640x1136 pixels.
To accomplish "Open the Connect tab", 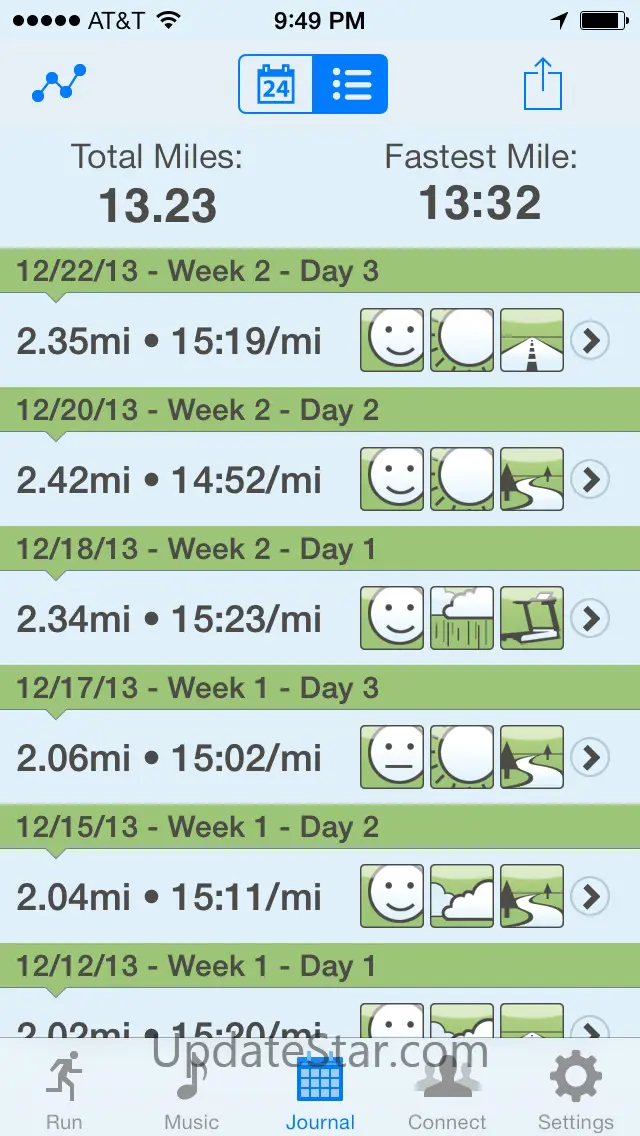I will [x=447, y=1090].
